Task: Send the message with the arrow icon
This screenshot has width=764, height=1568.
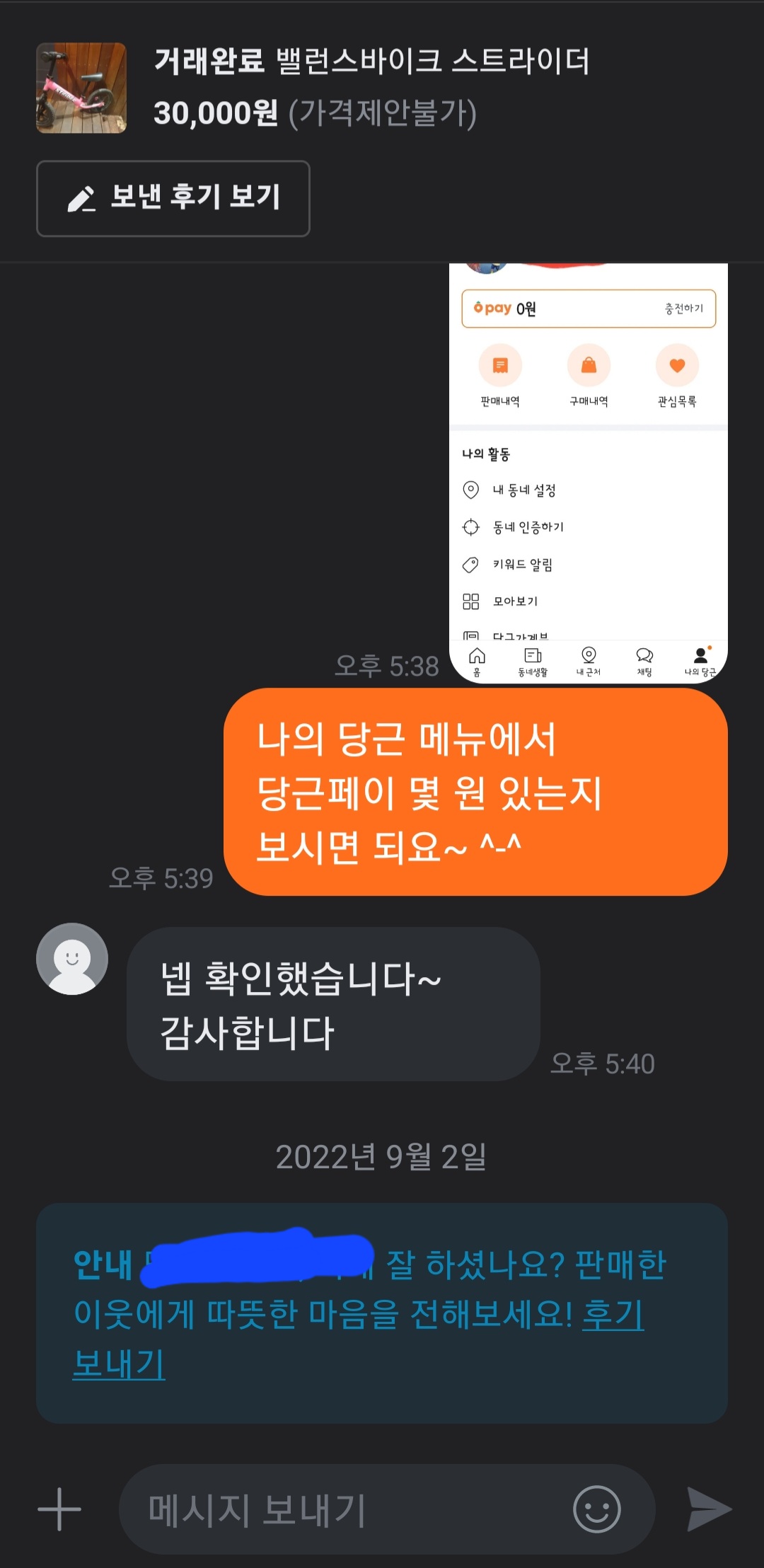Action: [x=709, y=1509]
